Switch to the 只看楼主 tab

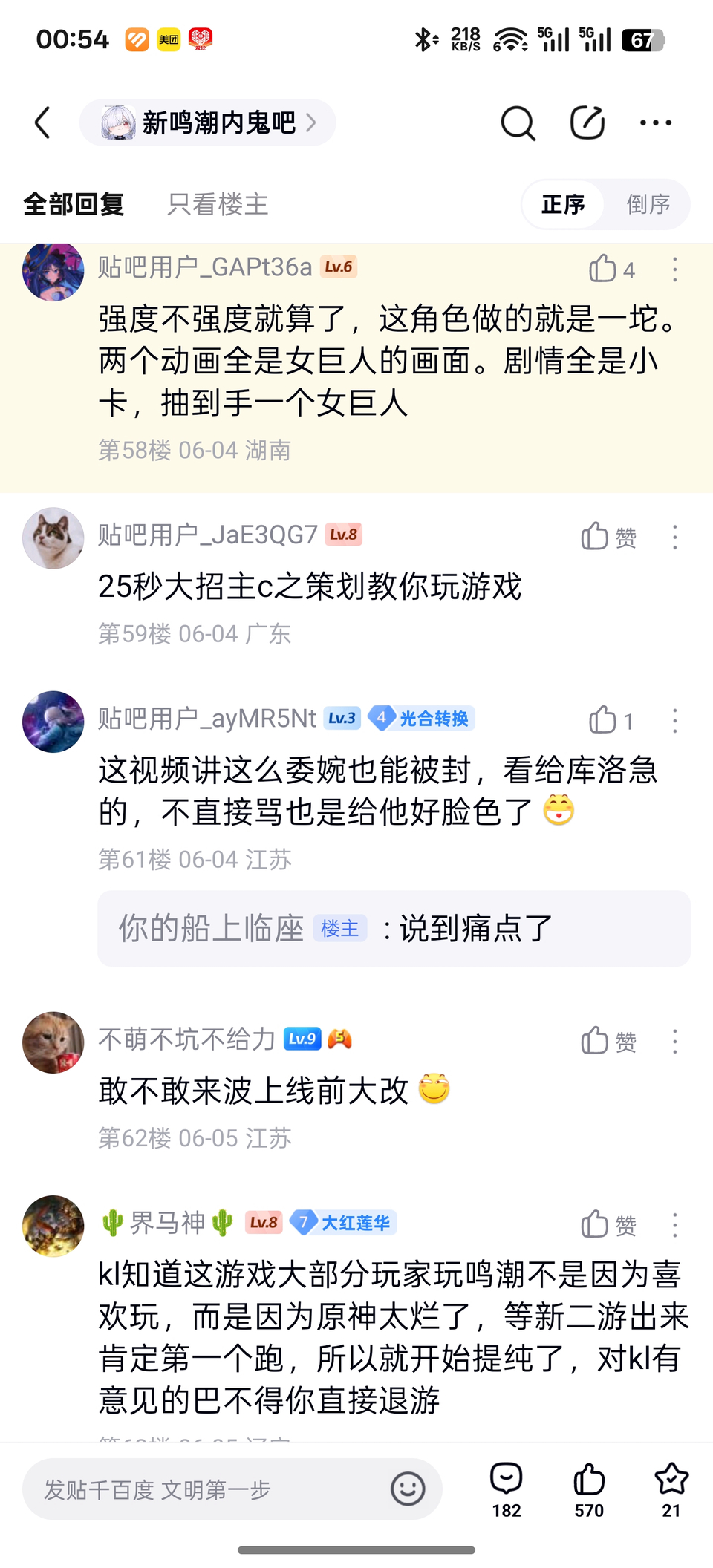pyautogui.click(x=217, y=204)
